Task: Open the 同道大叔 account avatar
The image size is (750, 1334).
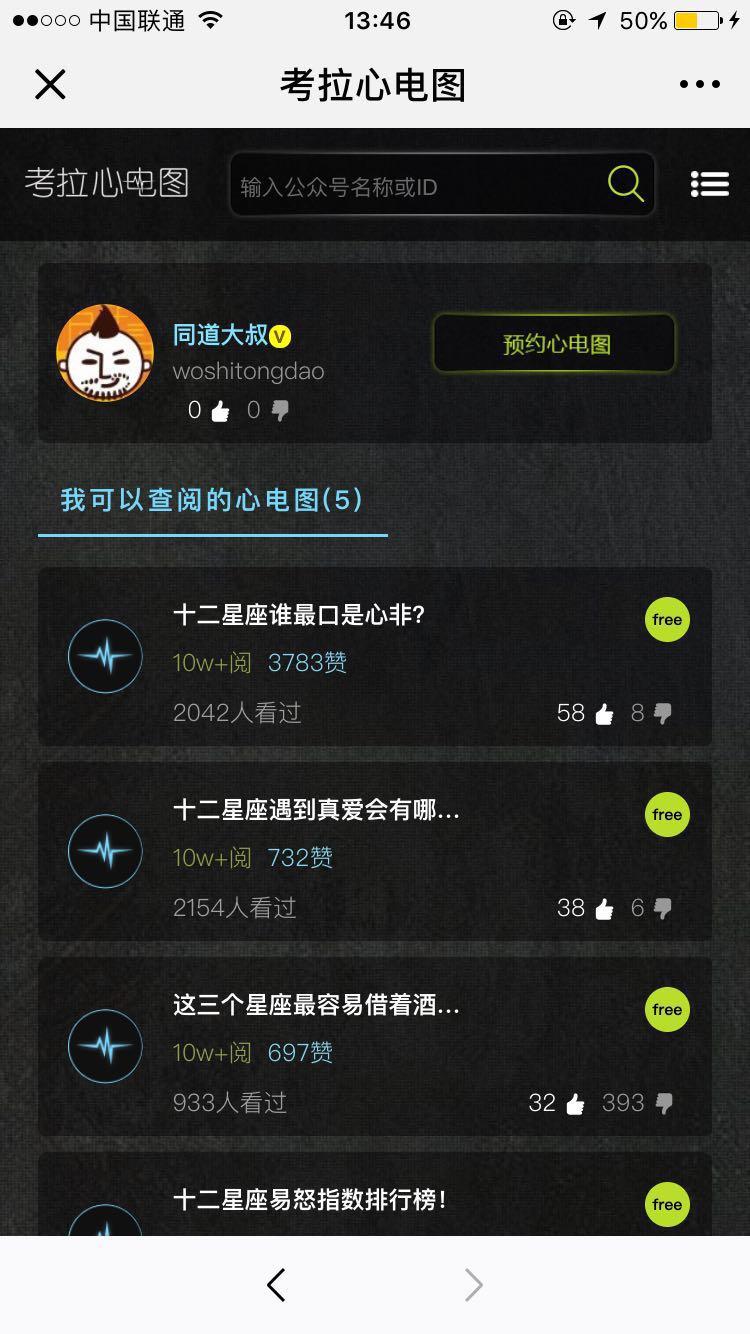Action: coord(105,352)
